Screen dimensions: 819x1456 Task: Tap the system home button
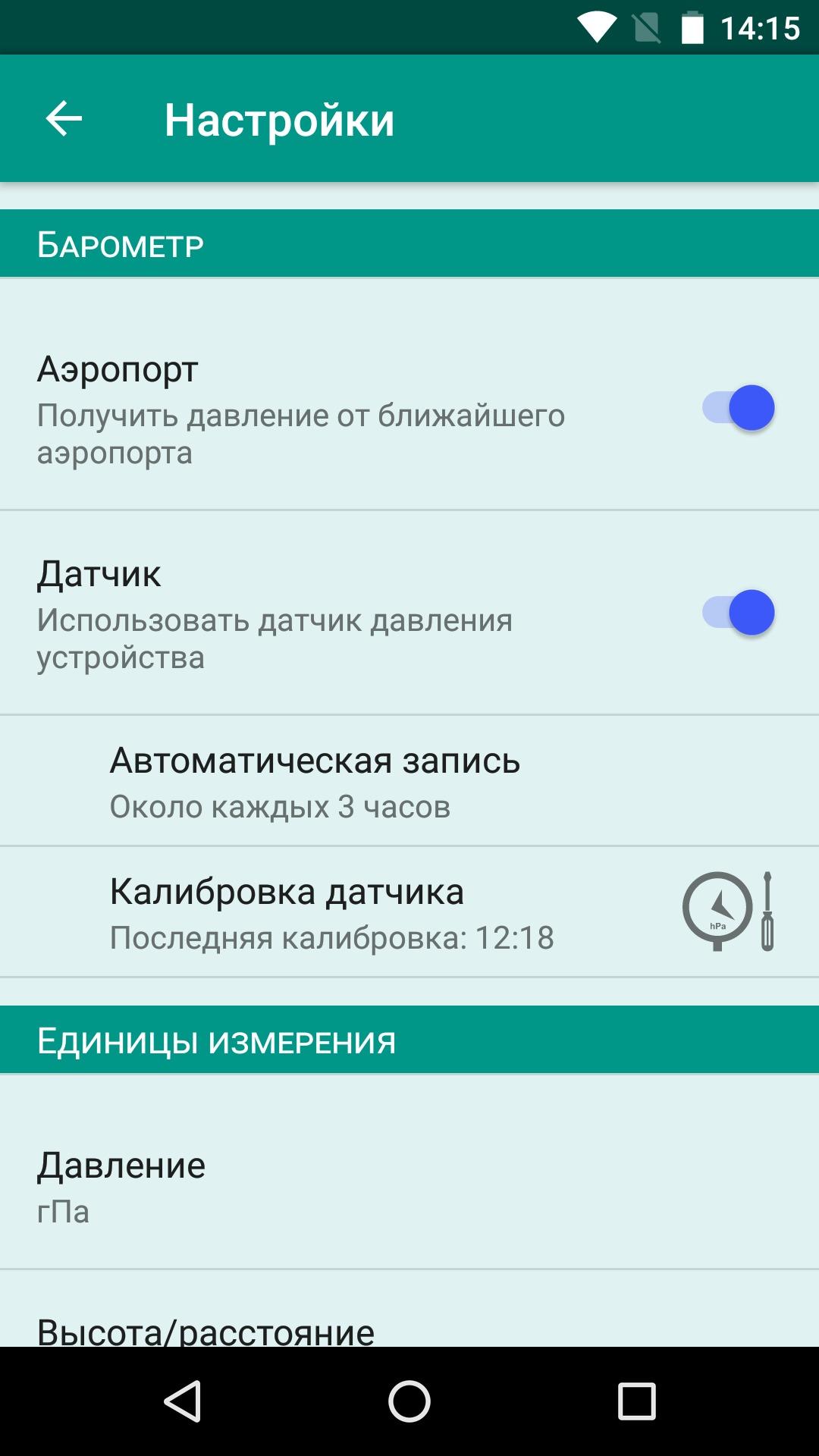pos(409,1401)
